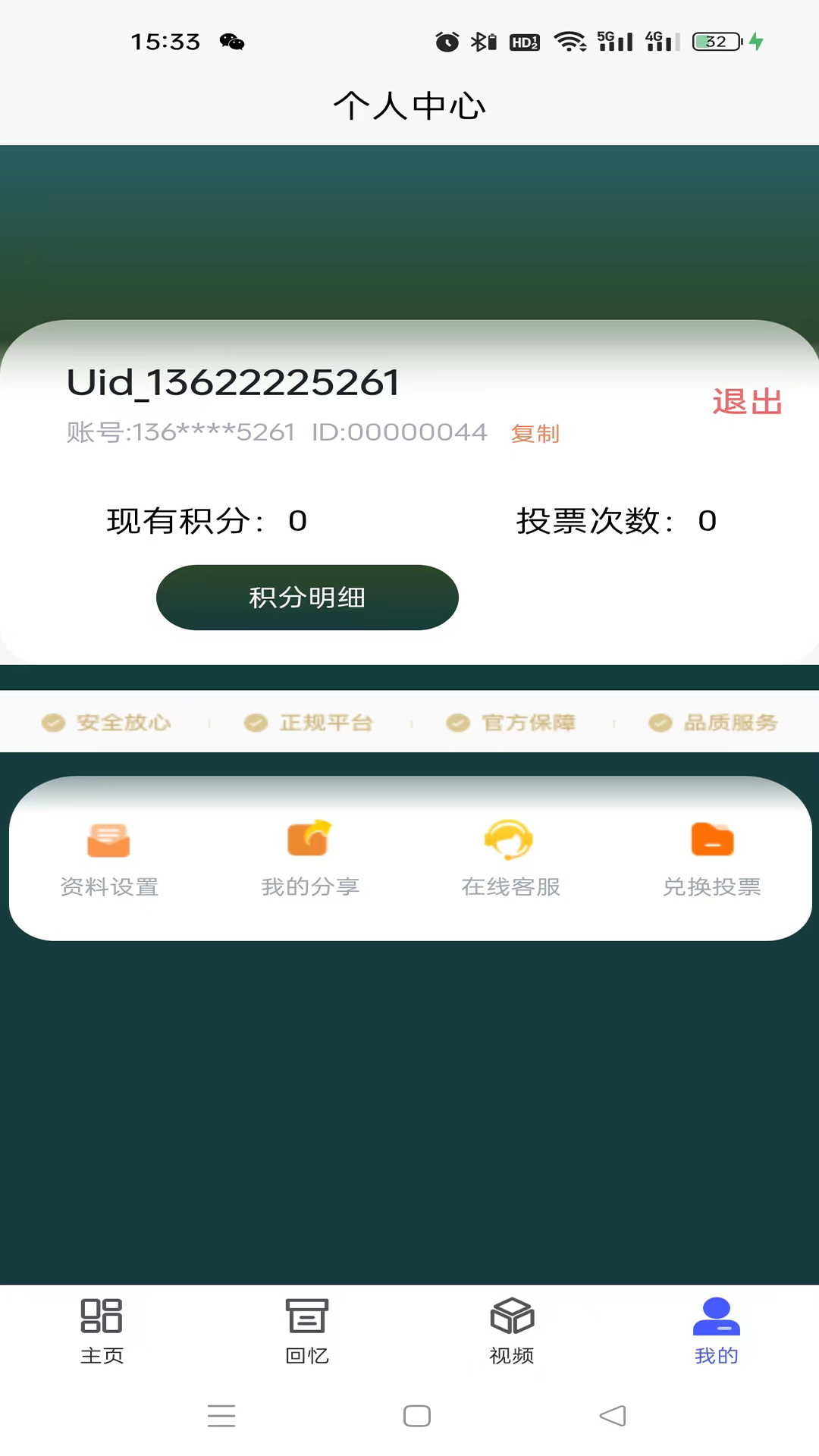This screenshot has width=819, height=1456.
Task: Open 资料设置 profile settings icon
Action: pyautogui.click(x=107, y=840)
